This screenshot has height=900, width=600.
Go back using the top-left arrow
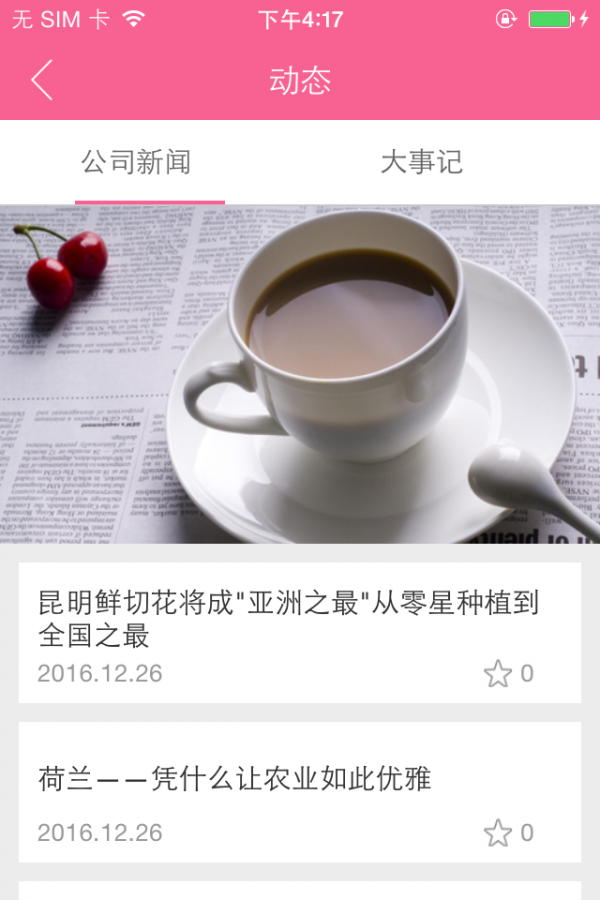41,80
